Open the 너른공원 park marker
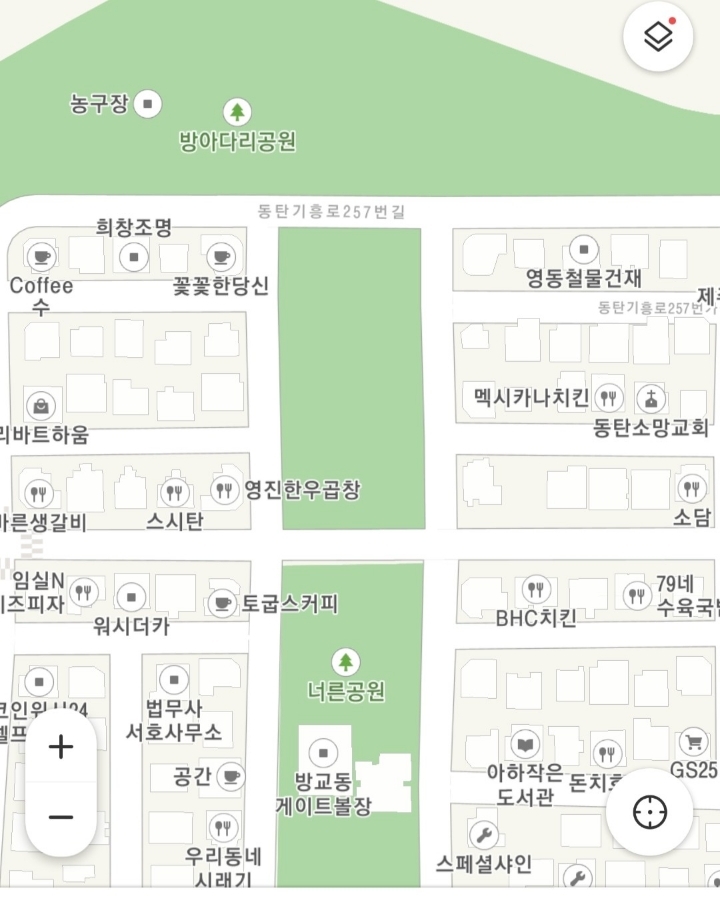Viewport: 720px width, 900px height. coord(346,661)
